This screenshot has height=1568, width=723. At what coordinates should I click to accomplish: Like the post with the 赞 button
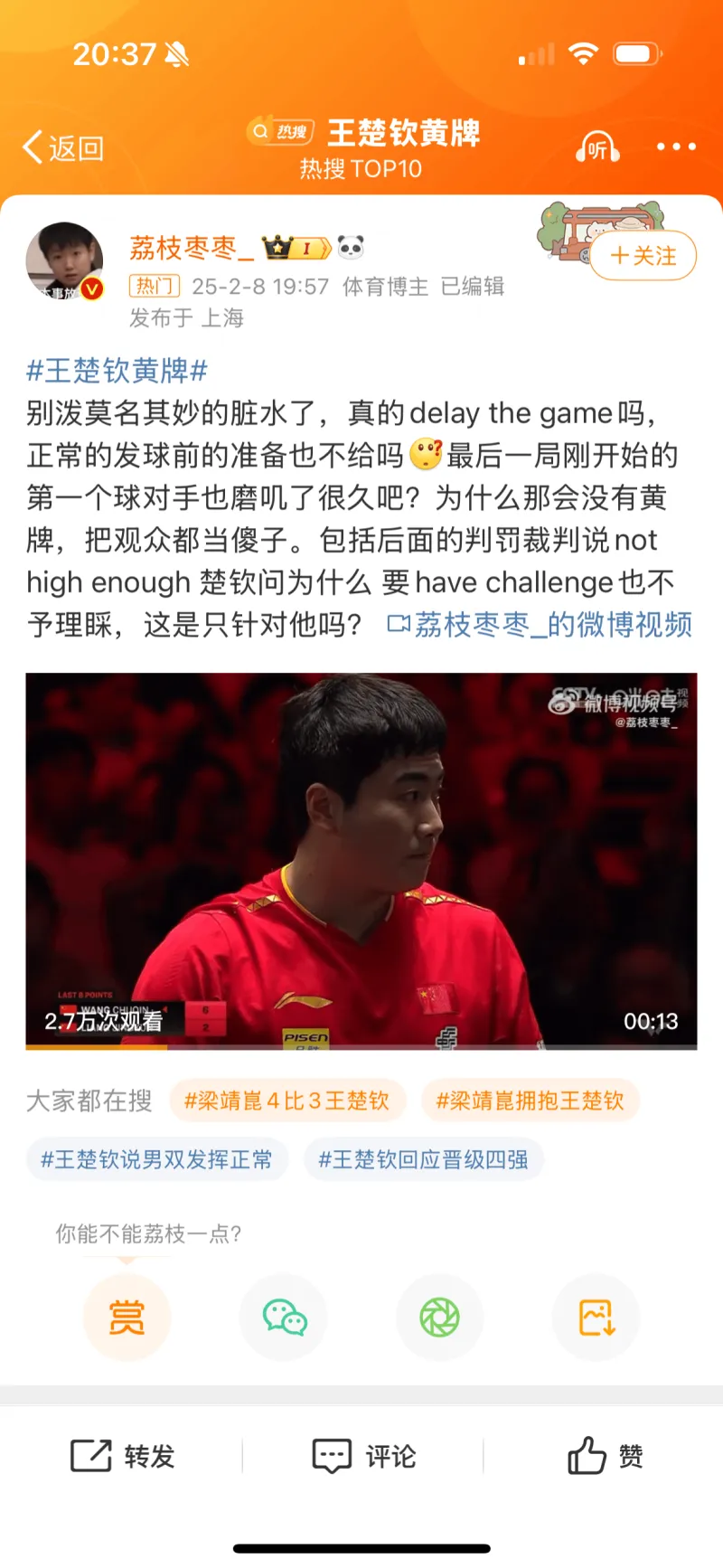(x=605, y=1456)
